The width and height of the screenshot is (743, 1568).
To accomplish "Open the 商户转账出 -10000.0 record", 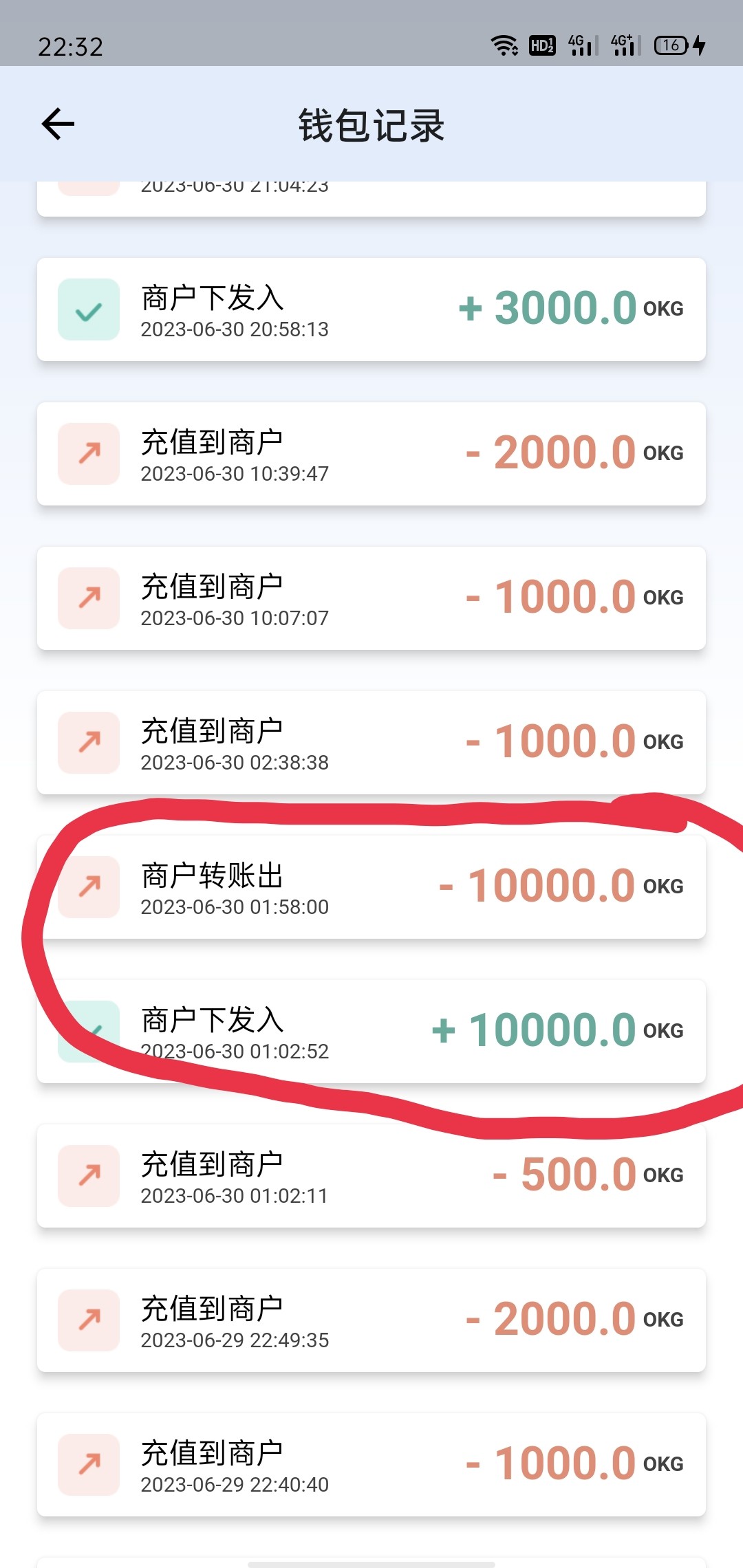I will tap(371, 887).
